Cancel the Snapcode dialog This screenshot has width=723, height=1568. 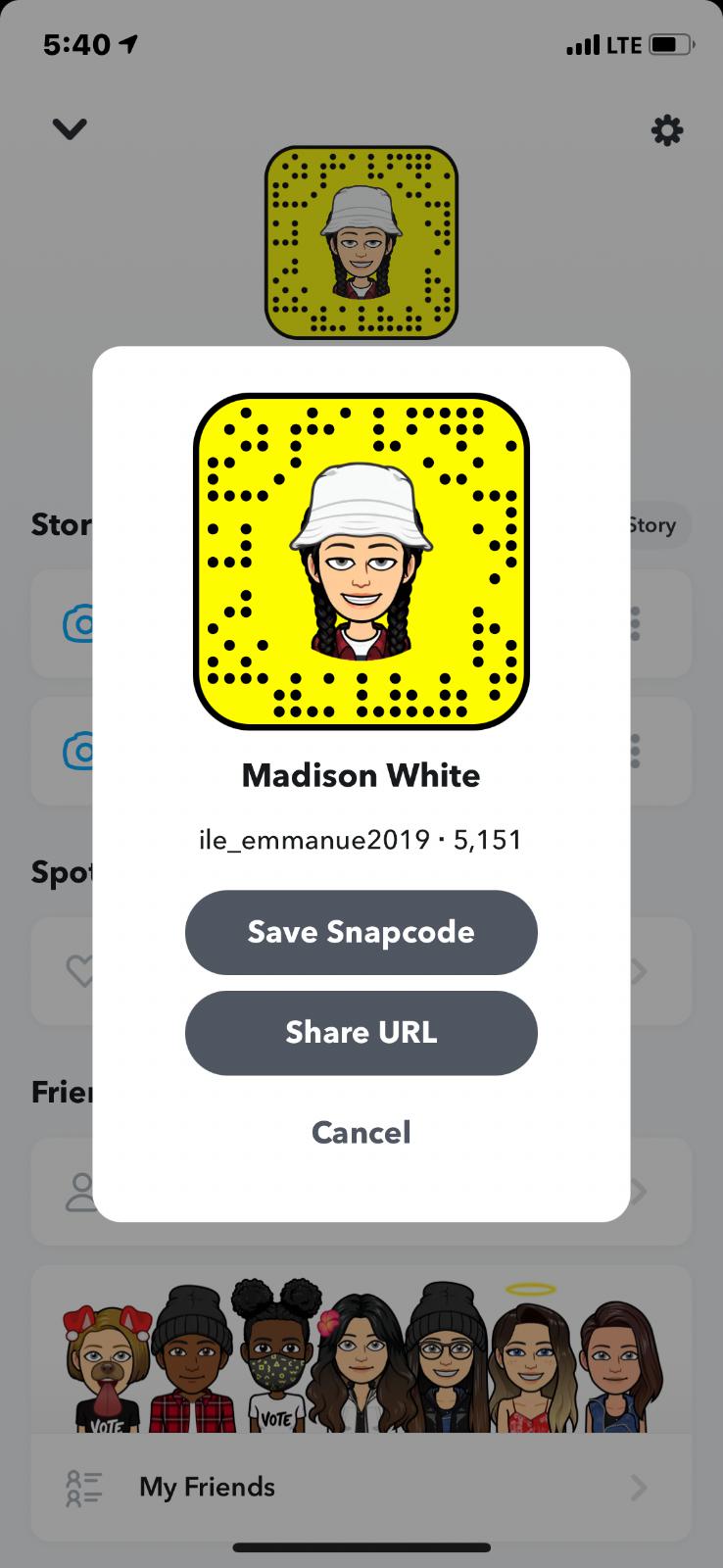(x=361, y=1132)
